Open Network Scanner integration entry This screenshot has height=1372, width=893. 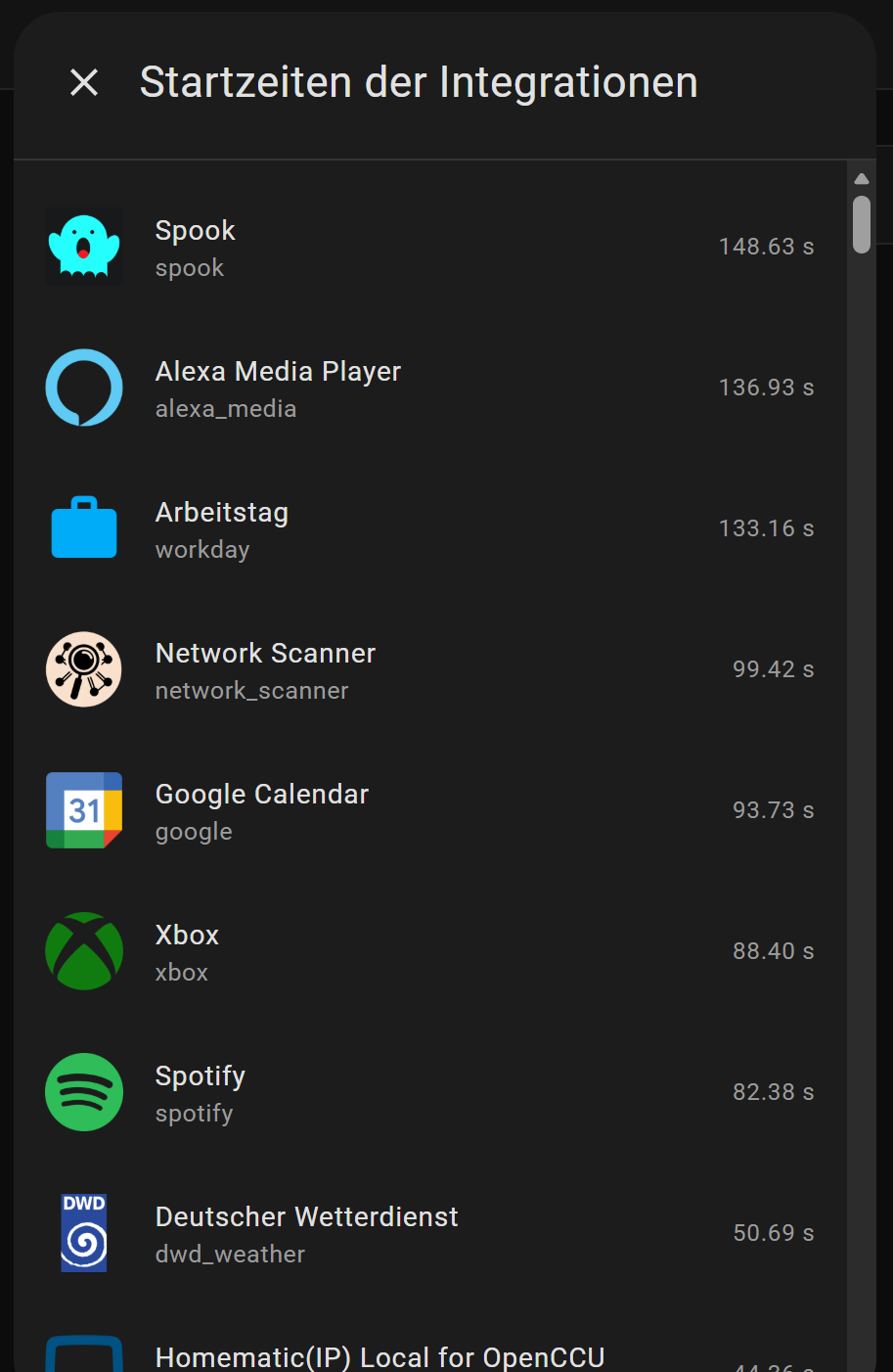pos(430,669)
